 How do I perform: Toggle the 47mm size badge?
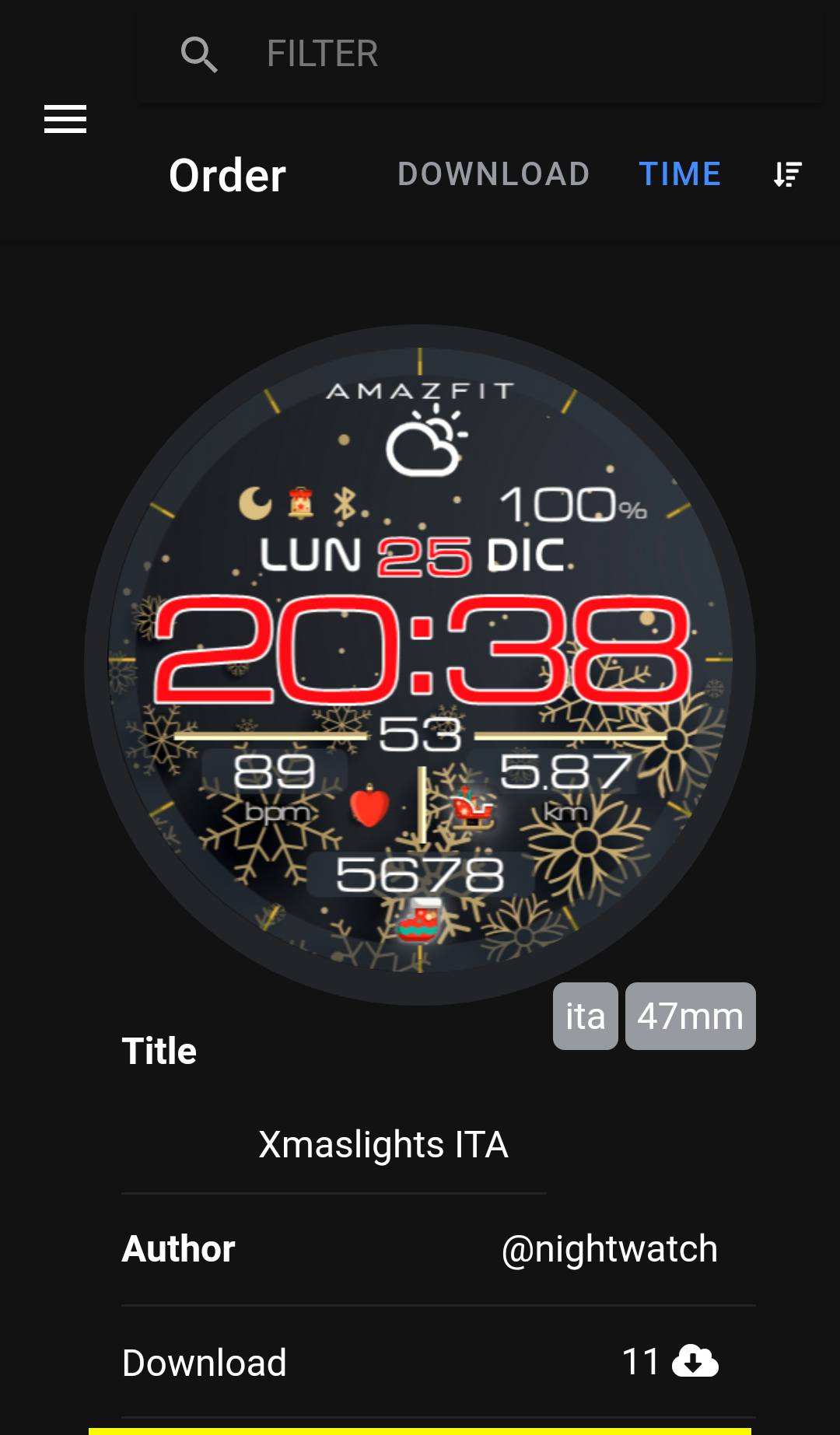pyautogui.click(x=689, y=1015)
